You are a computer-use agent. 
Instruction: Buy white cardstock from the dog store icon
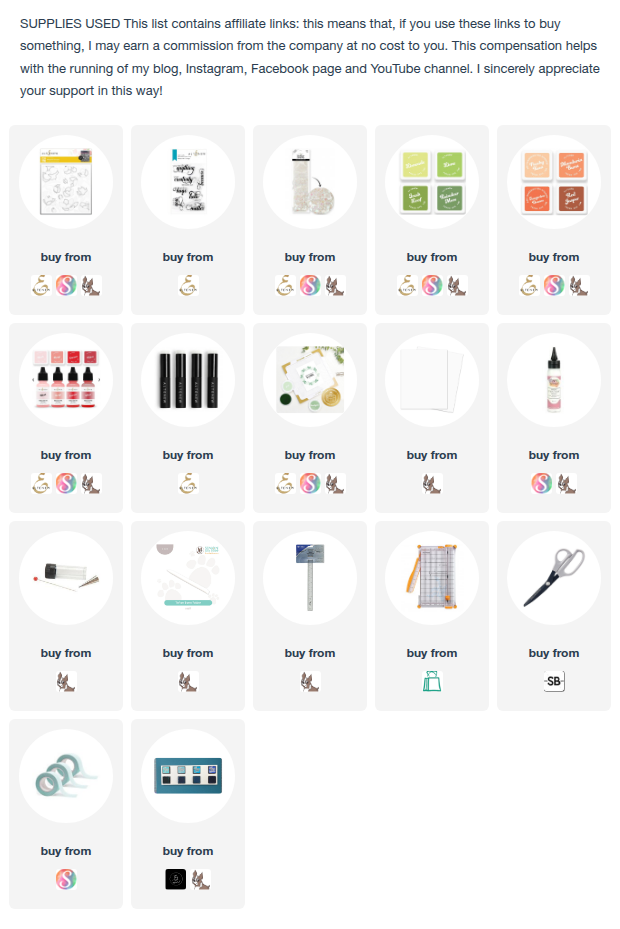pyautogui.click(x=431, y=484)
